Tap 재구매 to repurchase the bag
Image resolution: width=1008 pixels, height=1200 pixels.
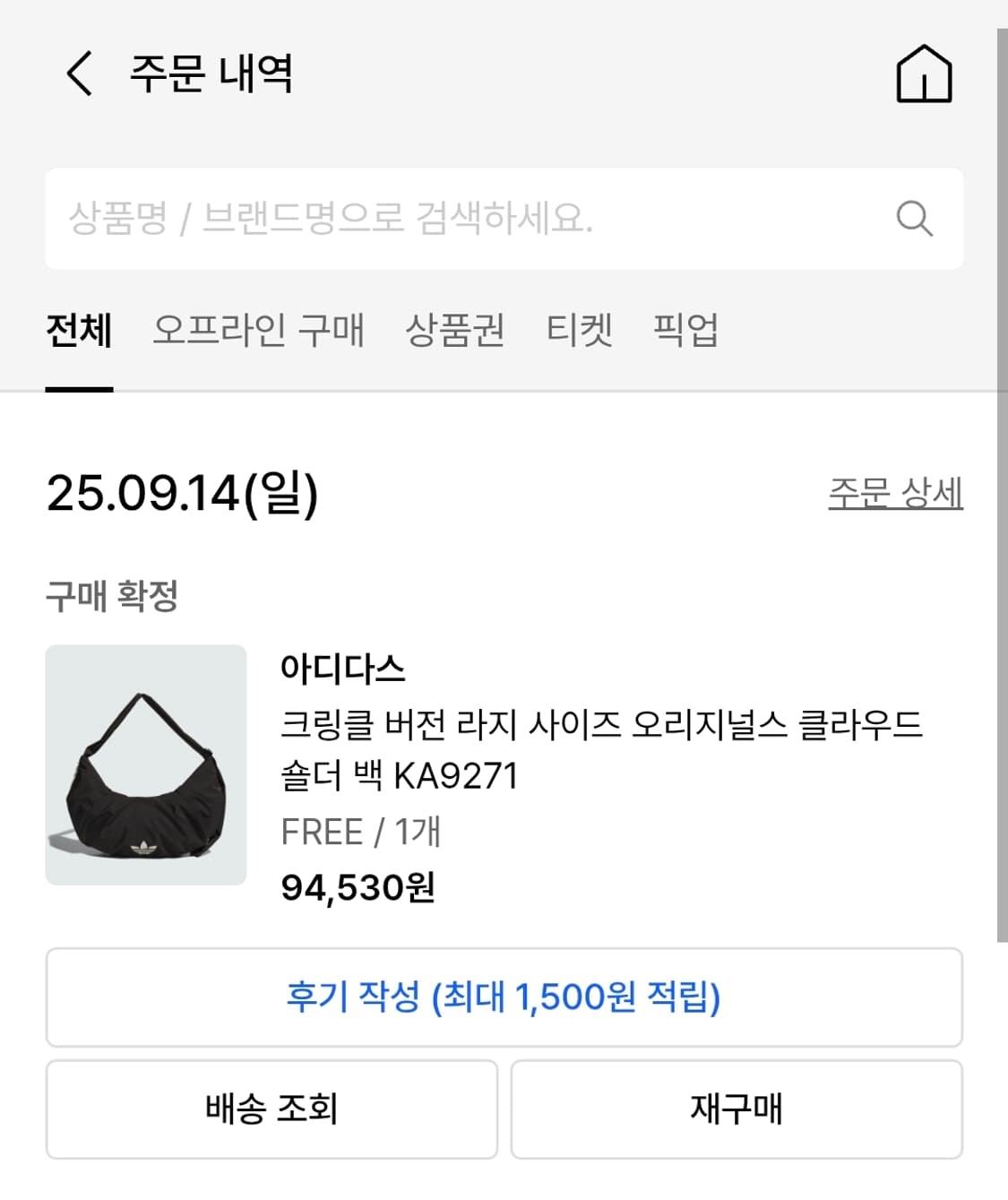point(737,1109)
